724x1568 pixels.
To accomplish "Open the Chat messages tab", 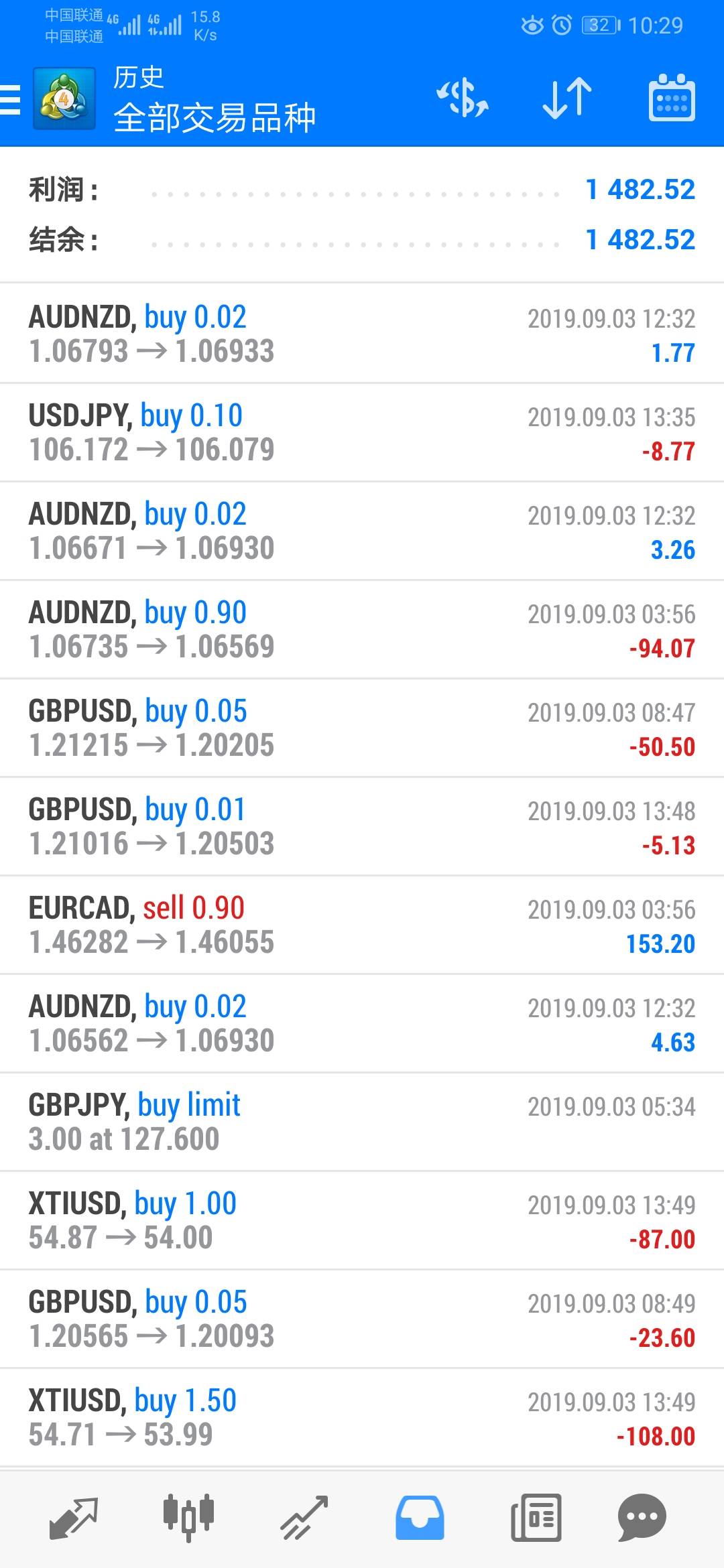I will click(x=642, y=1518).
